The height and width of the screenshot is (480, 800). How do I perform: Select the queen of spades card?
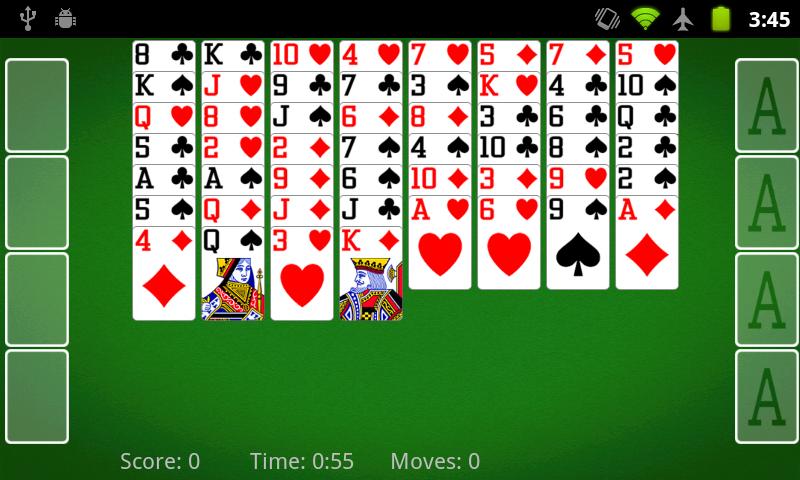click(232, 275)
